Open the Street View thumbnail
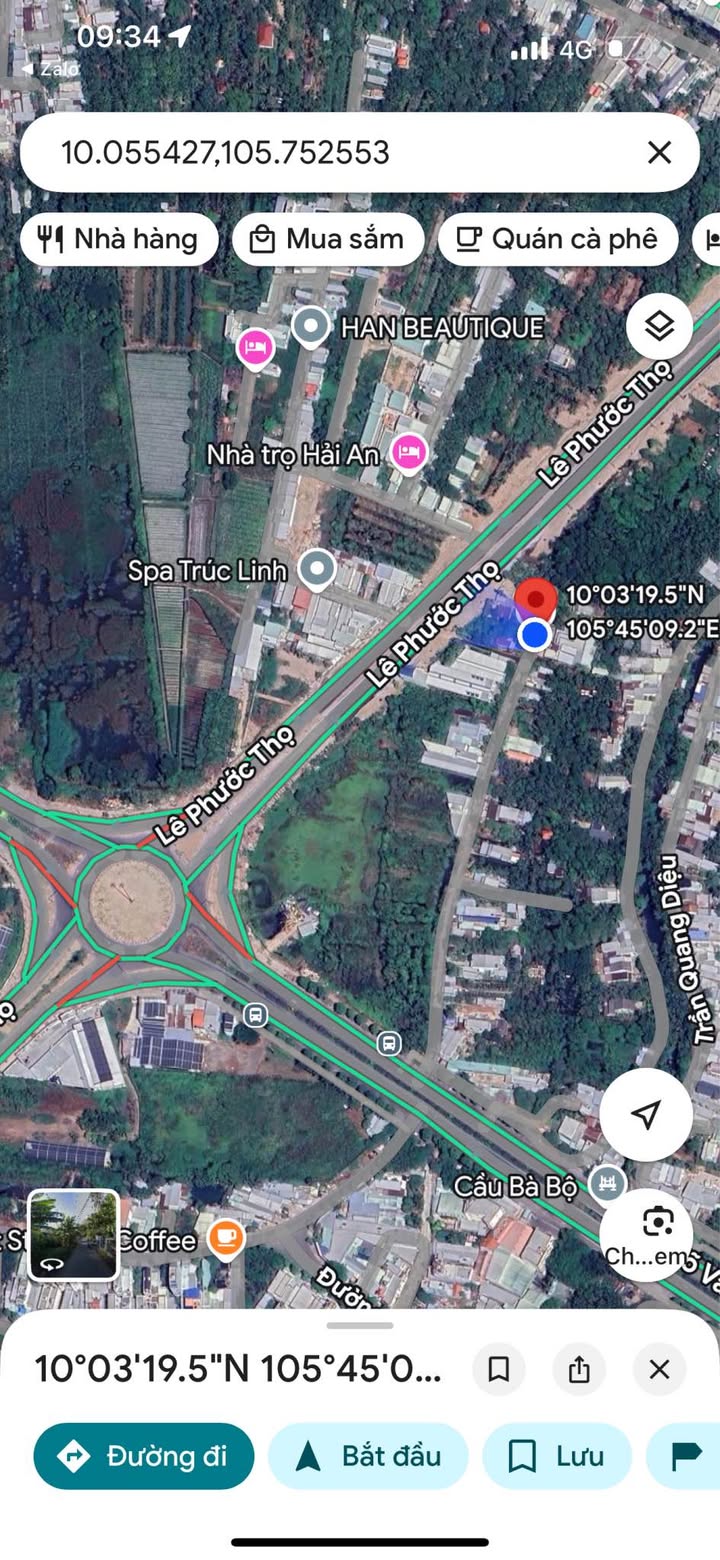 [73, 1235]
